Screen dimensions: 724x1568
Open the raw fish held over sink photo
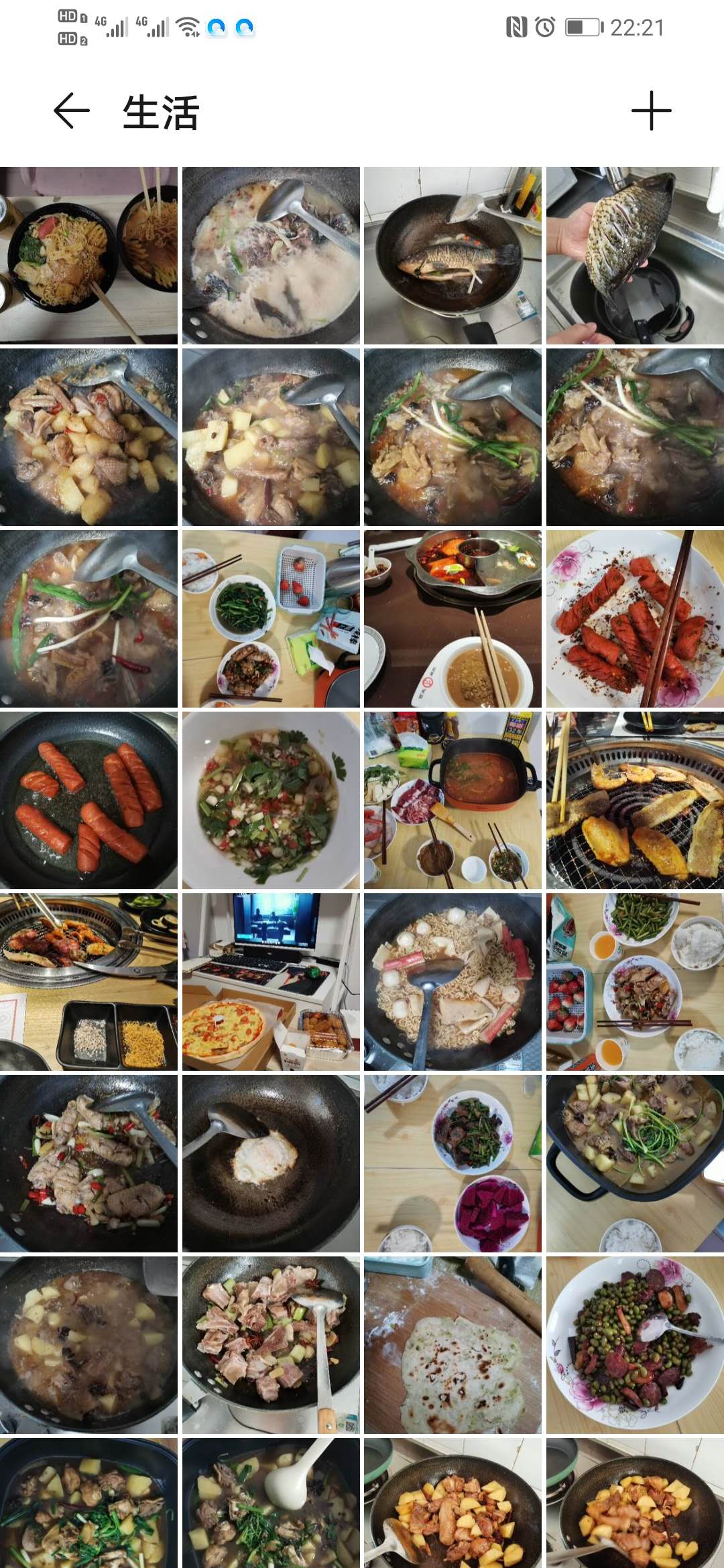point(635,255)
